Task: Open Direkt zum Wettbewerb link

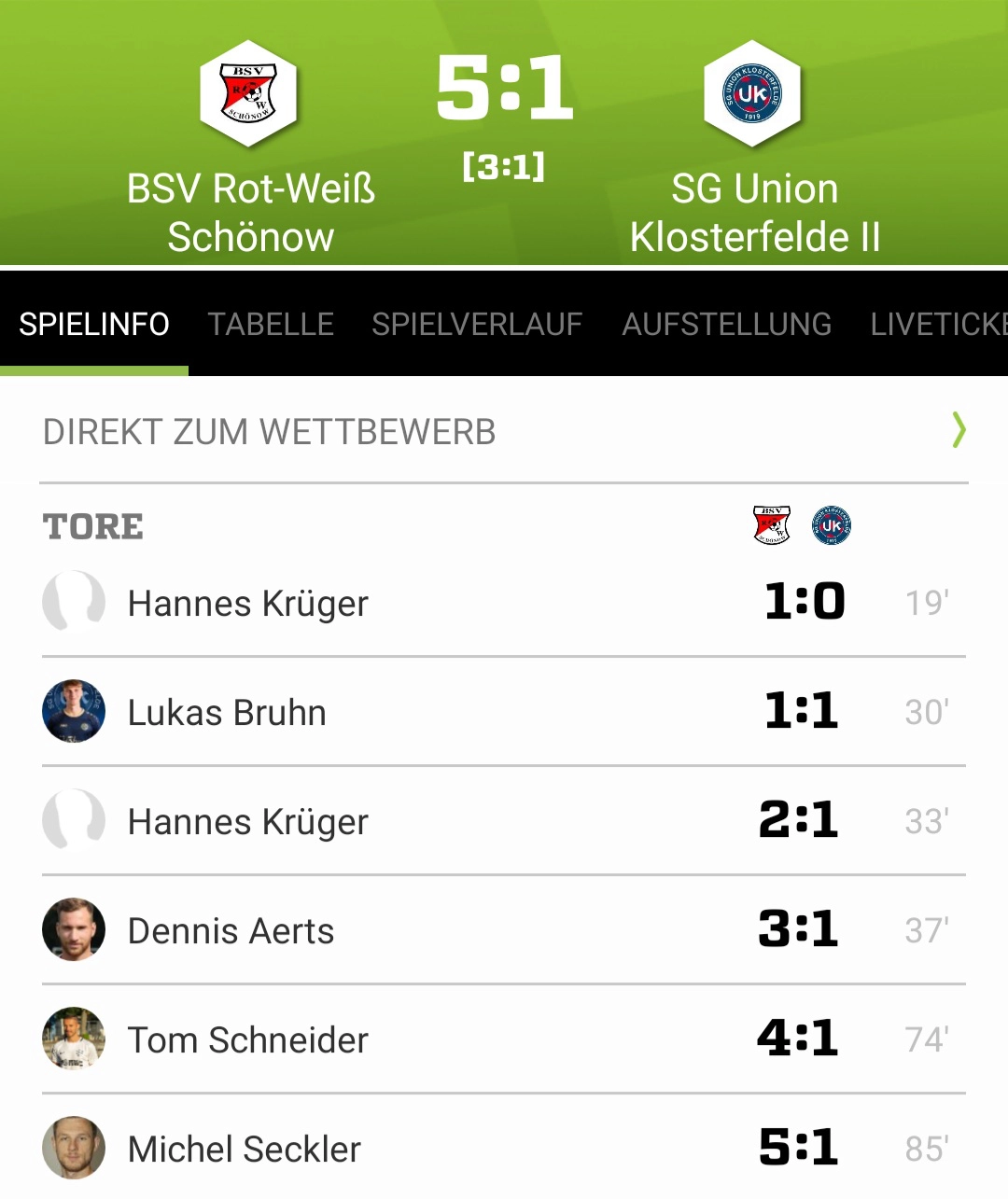Action: 502,432
